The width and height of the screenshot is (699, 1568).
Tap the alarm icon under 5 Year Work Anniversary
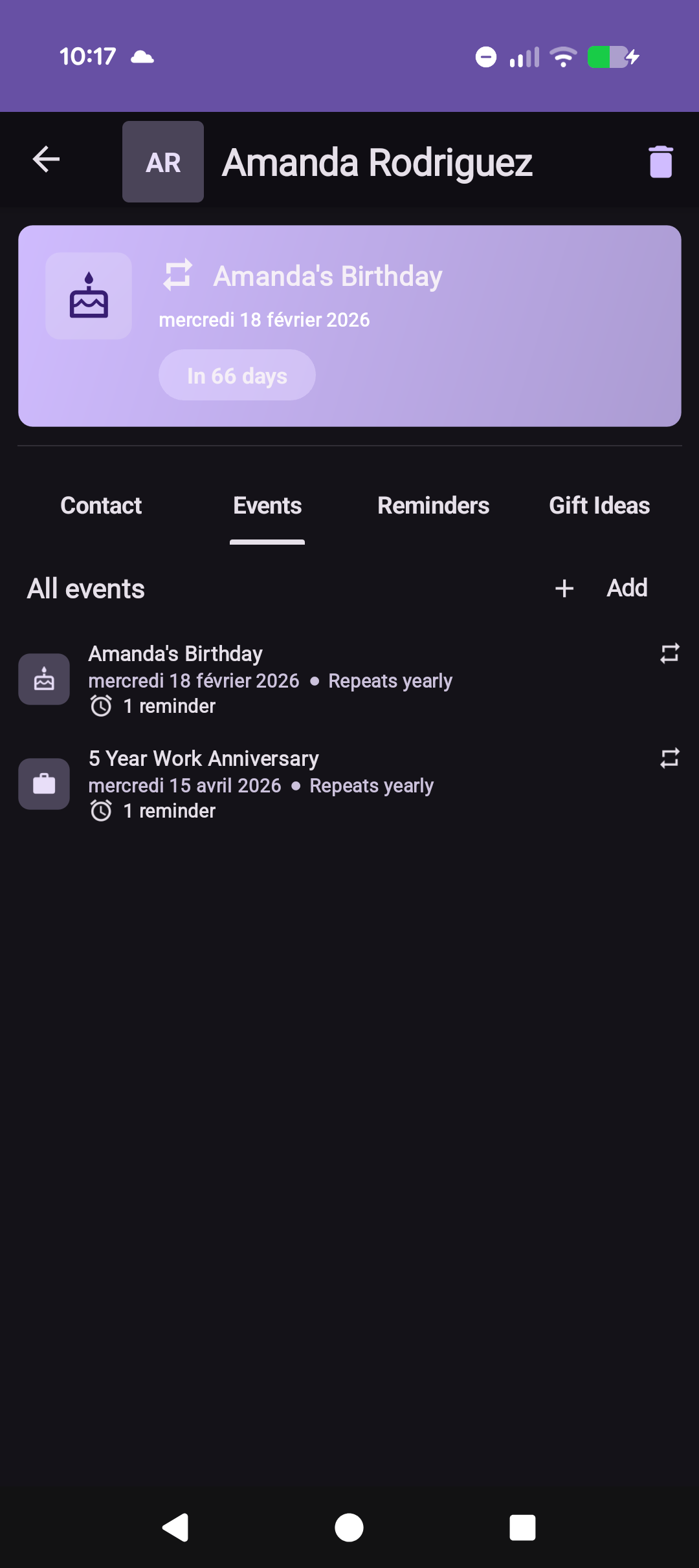(101, 810)
